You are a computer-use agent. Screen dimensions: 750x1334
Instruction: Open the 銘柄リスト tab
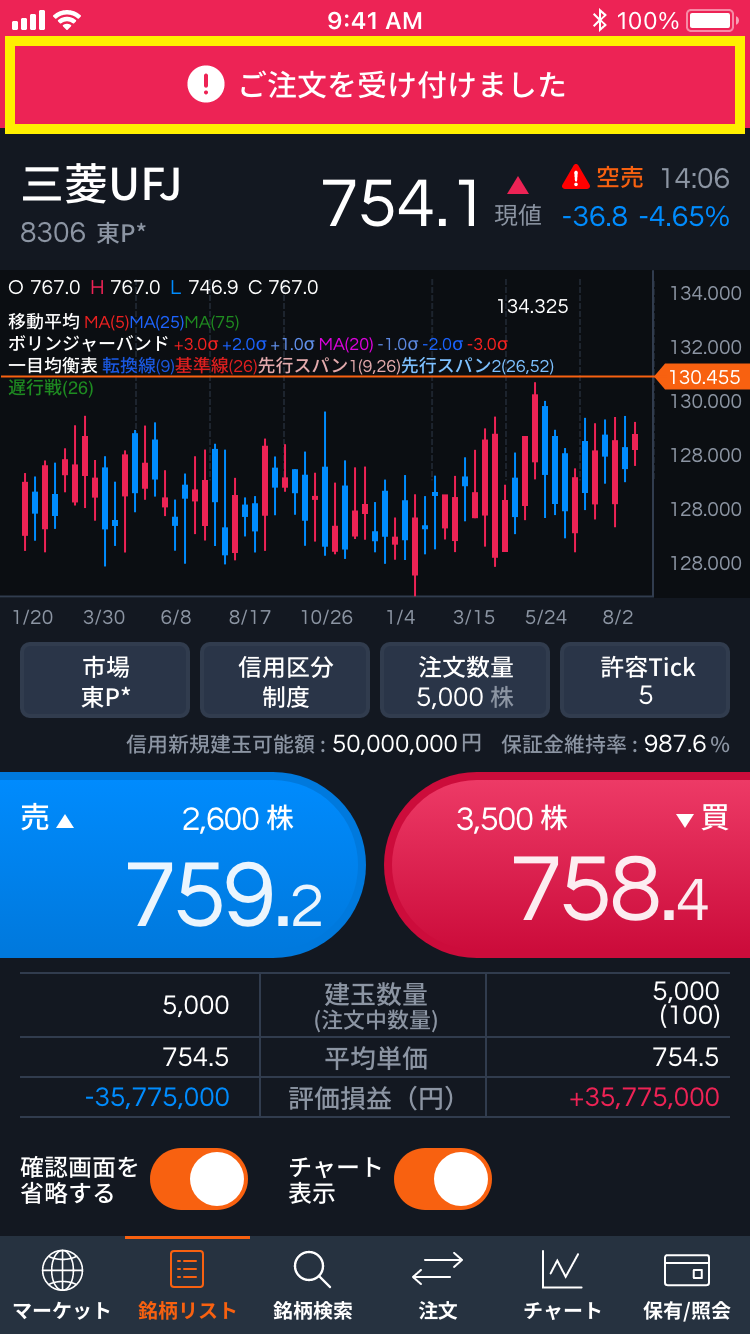pyautogui.click(x=187, y=1285)
